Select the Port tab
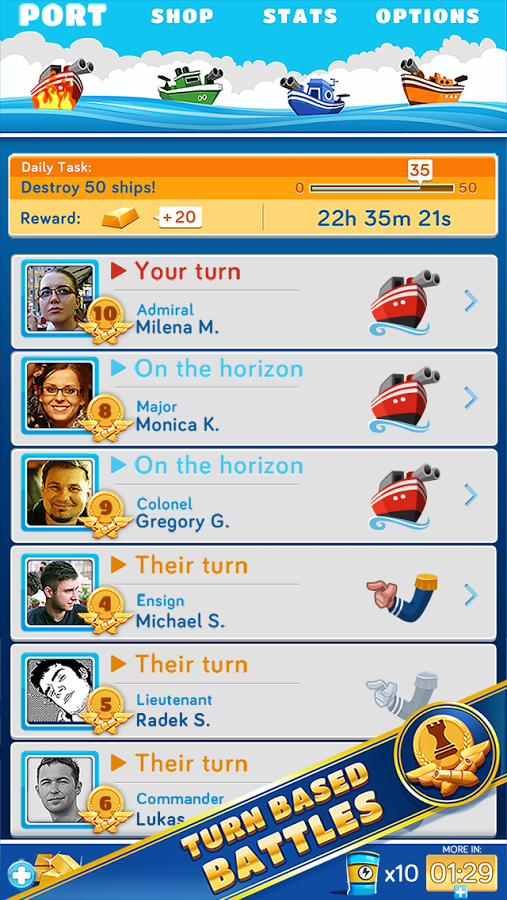 pos(63,15)
